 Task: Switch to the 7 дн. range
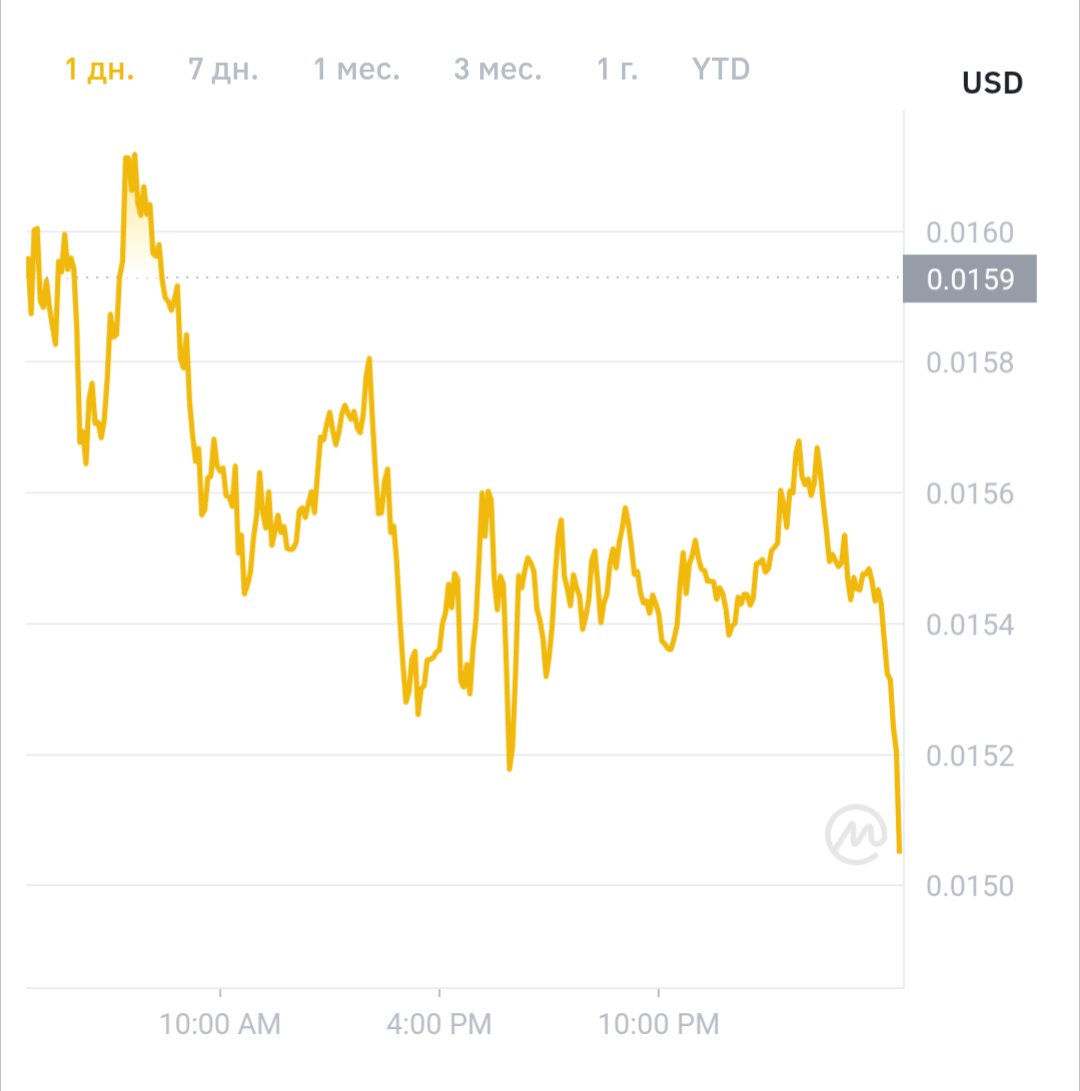pyautogui.click(x=223, y=70)
